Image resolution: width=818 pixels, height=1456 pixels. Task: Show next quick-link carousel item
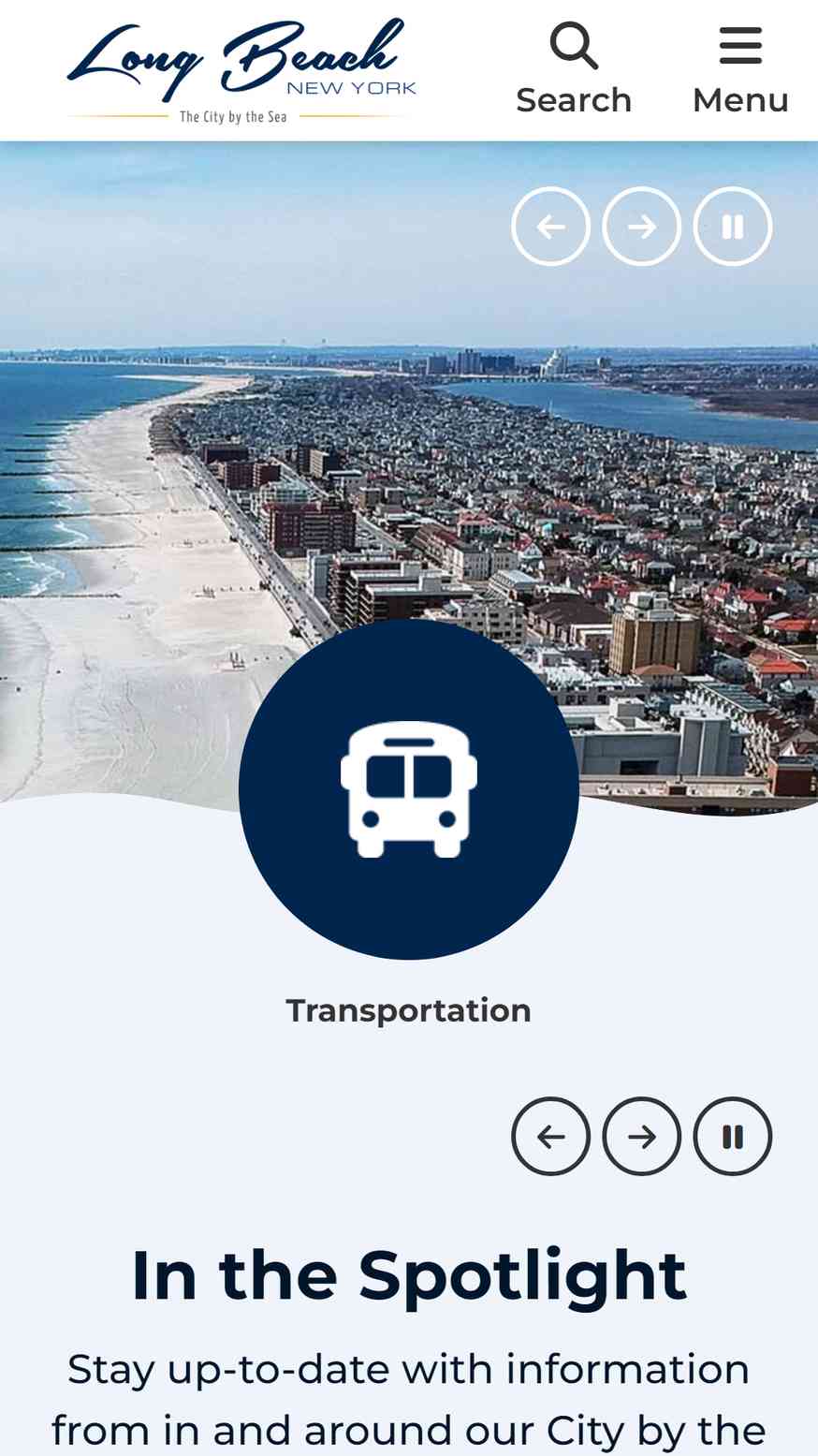tap(641, 1136)
